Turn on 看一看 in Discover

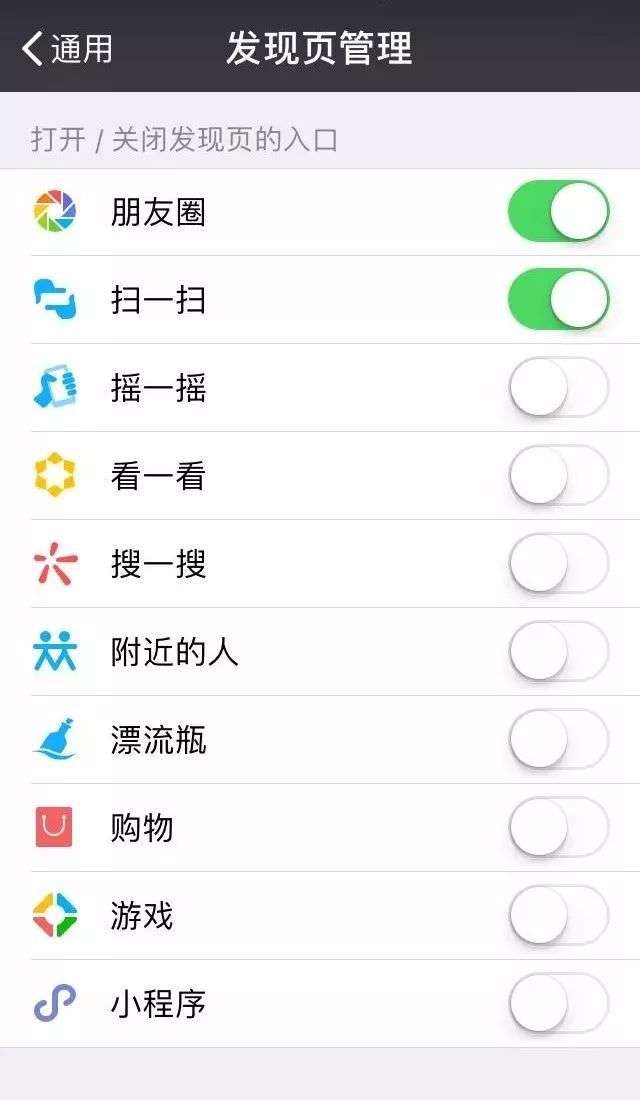pyautogui.click(x=558, y=475)
